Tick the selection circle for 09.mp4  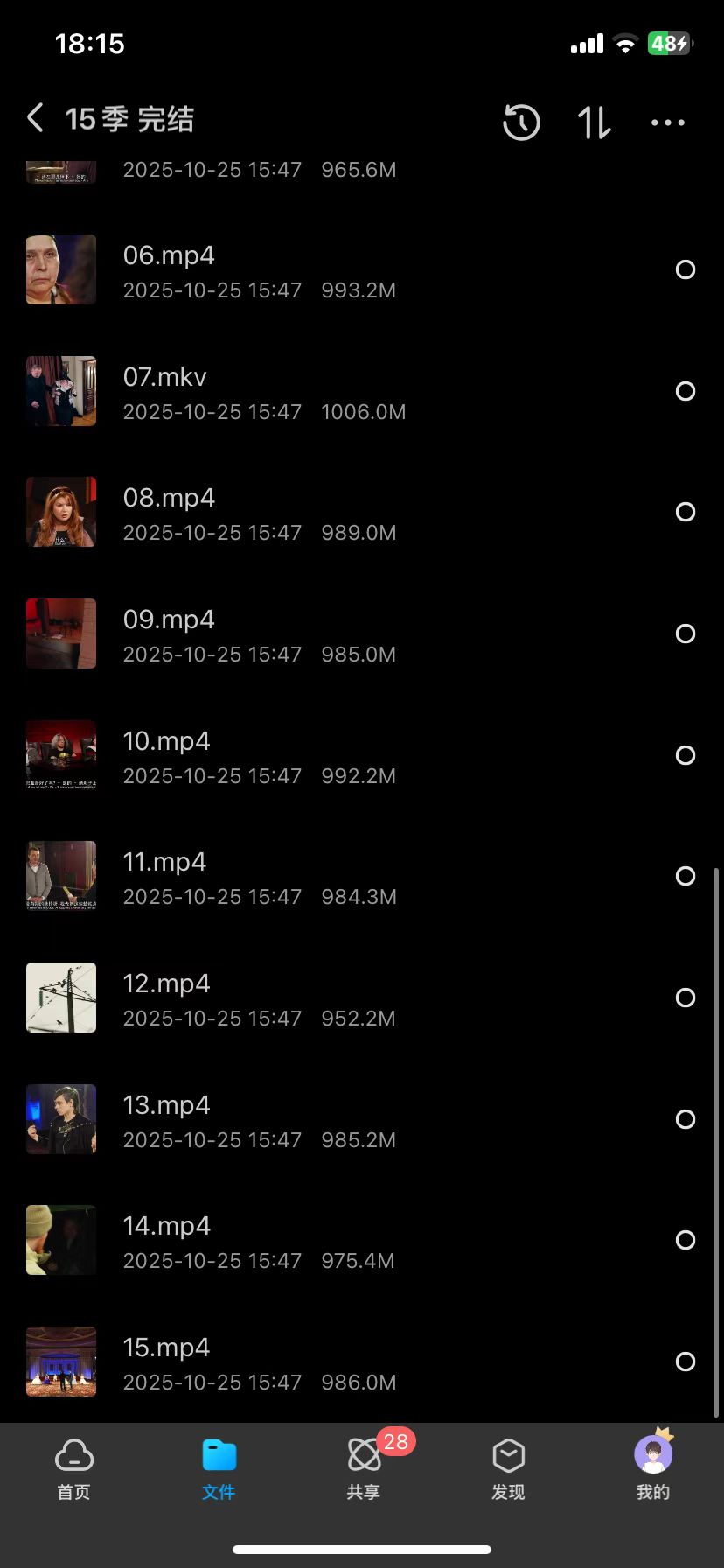[x=686, y=633]
